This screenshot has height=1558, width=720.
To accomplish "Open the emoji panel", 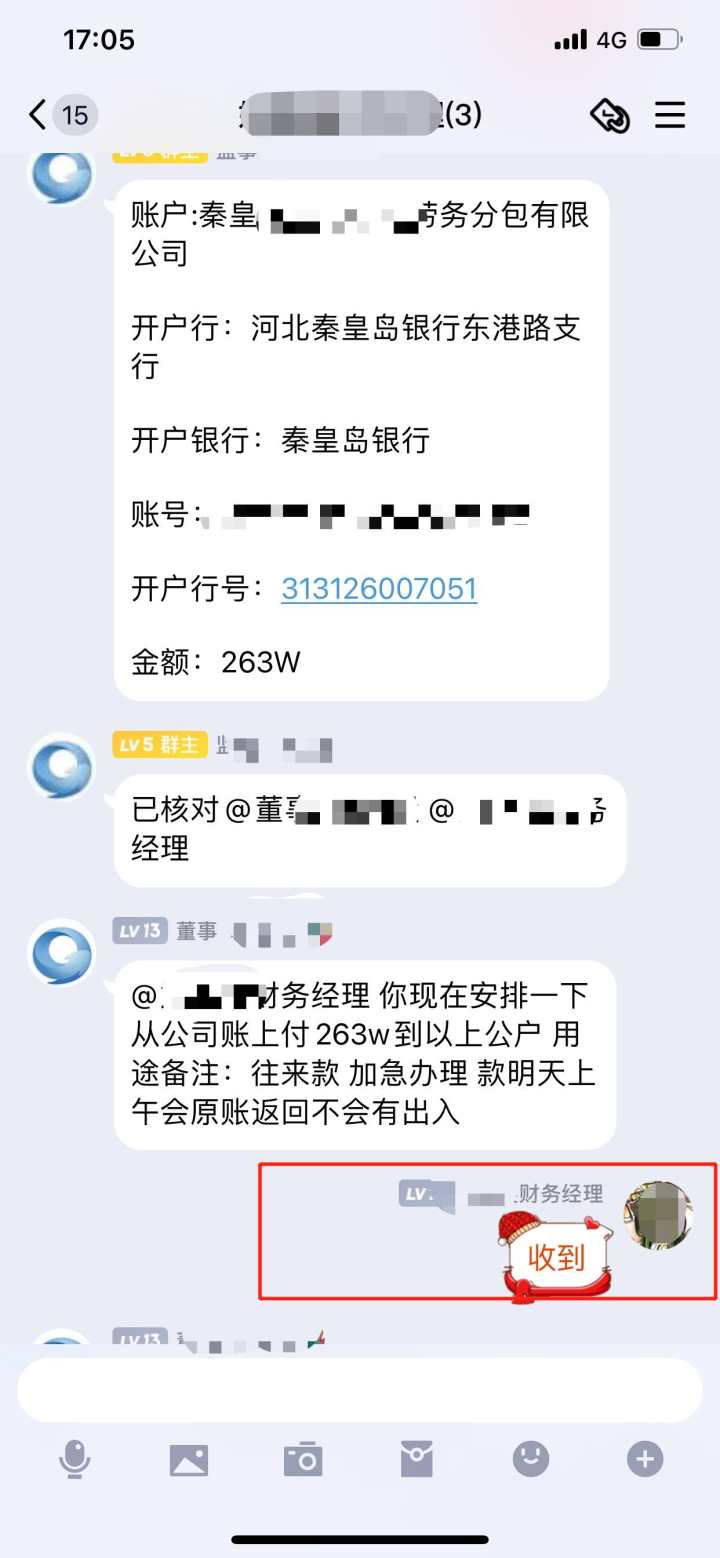I will 531,1459.
